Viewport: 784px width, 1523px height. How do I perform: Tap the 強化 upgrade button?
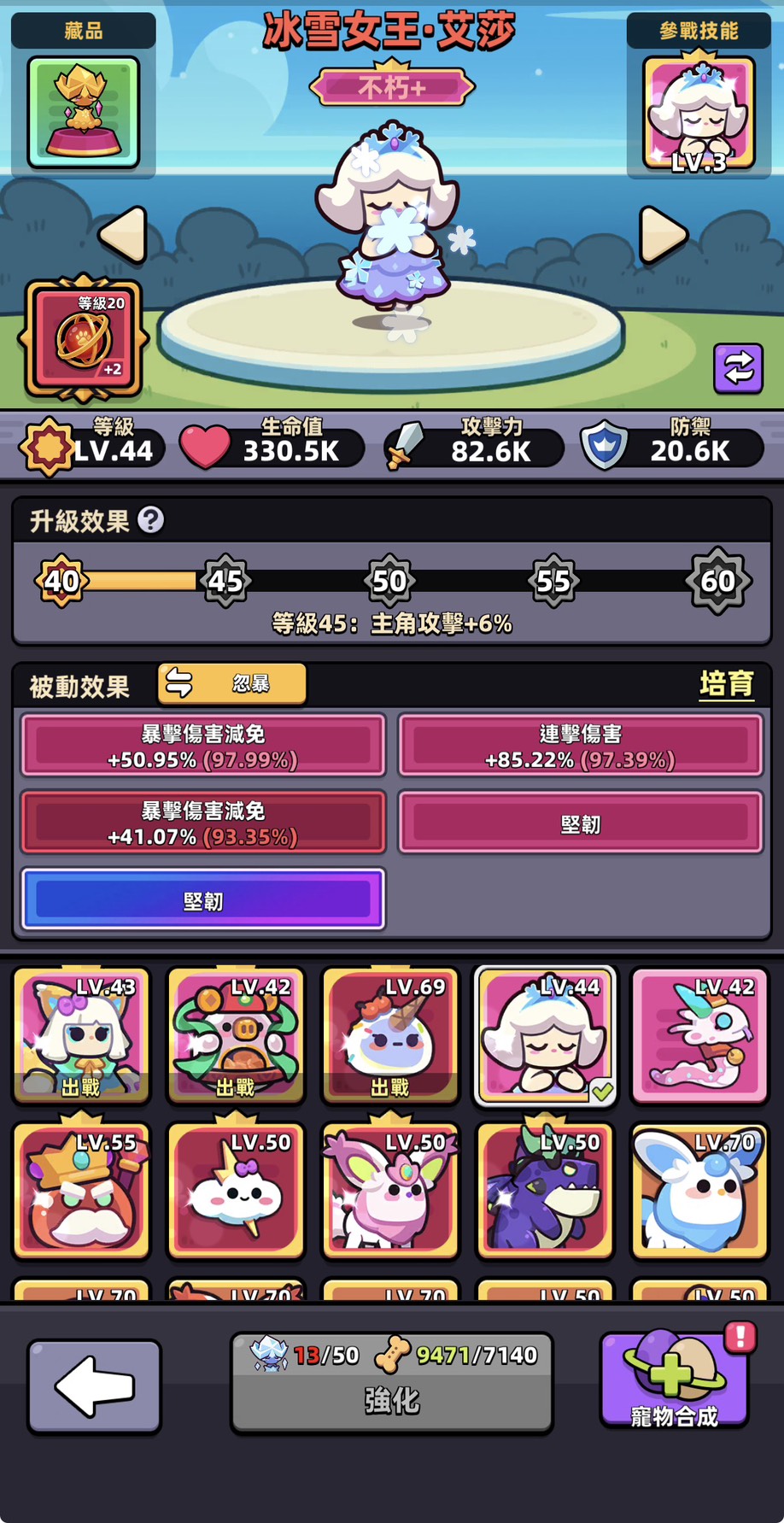click(392, 1382)
